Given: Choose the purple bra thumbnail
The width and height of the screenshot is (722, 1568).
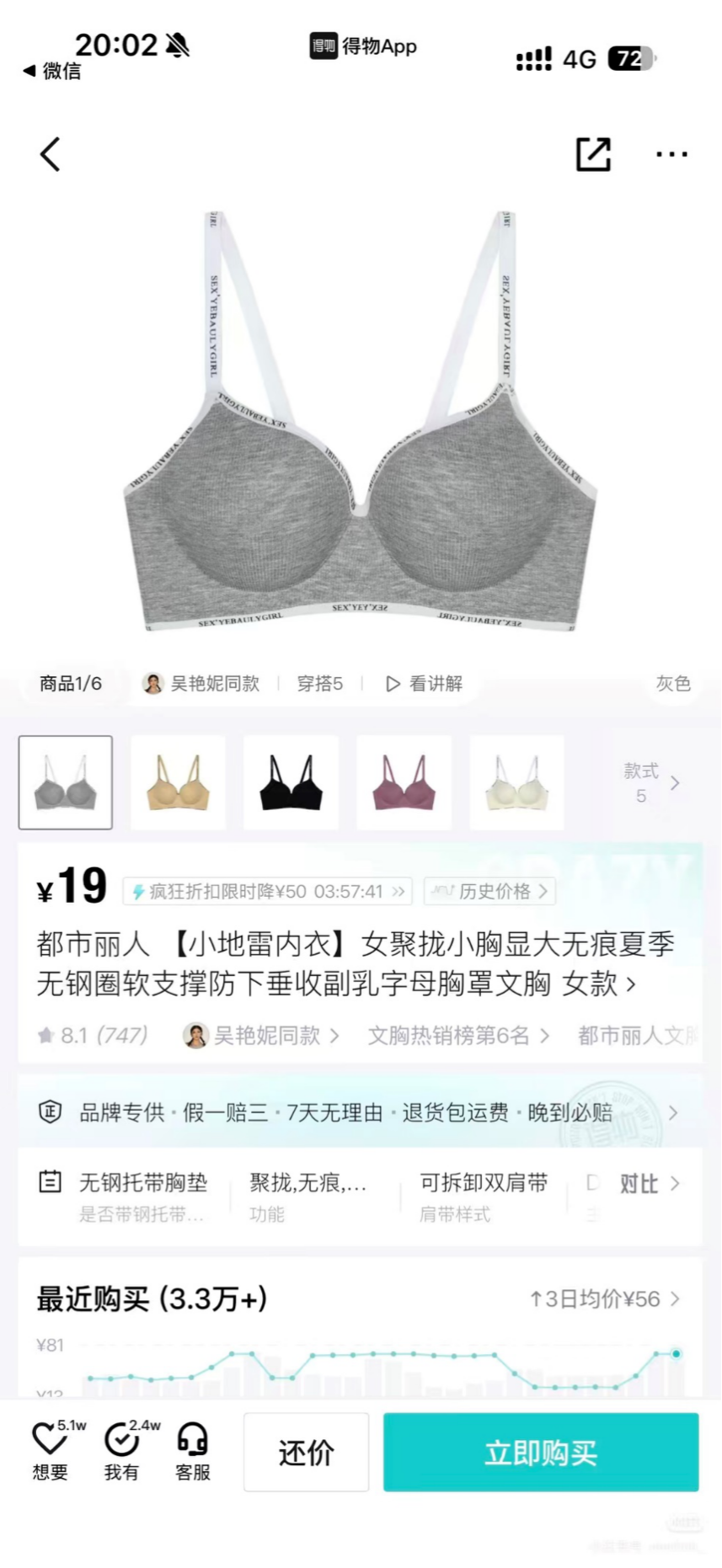Looking at the screenshot, I should [404, 782].
